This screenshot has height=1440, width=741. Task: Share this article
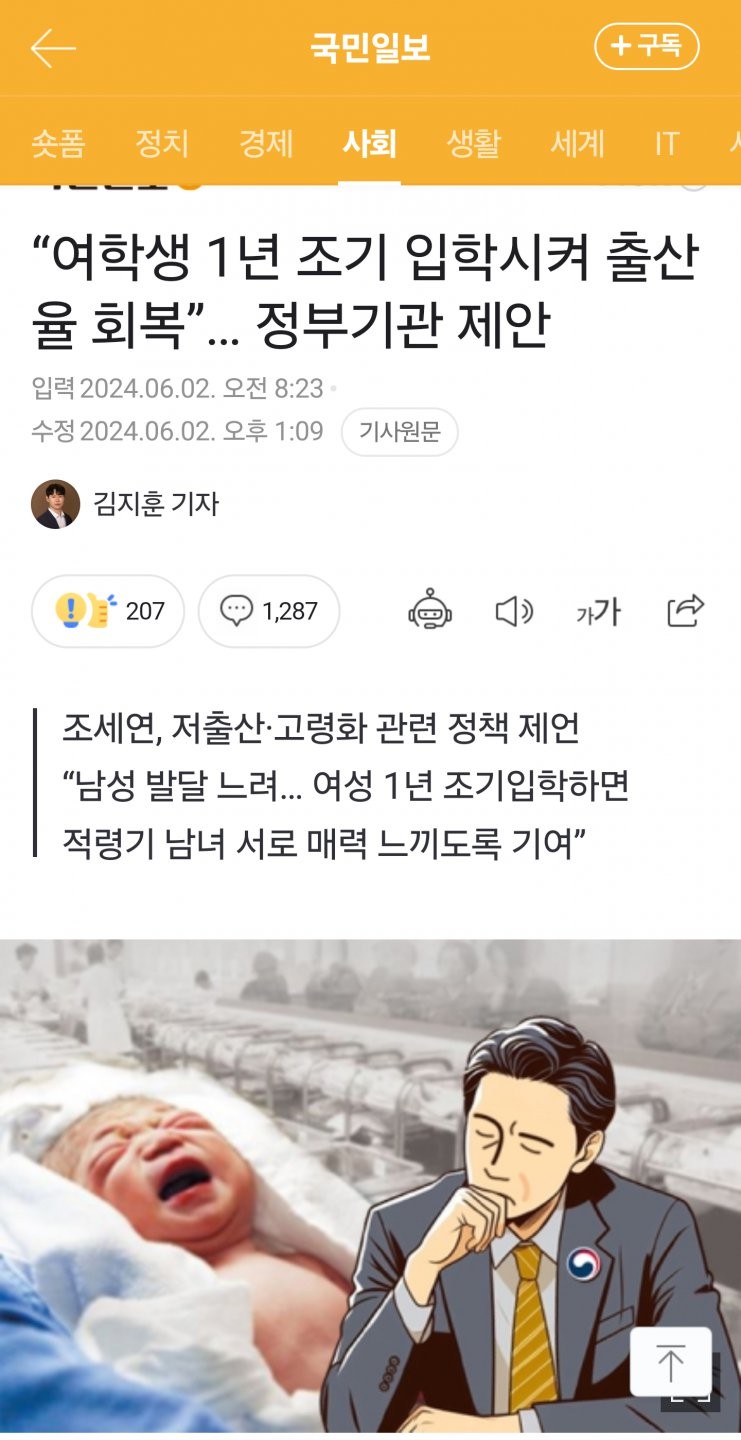pos(685,610)
